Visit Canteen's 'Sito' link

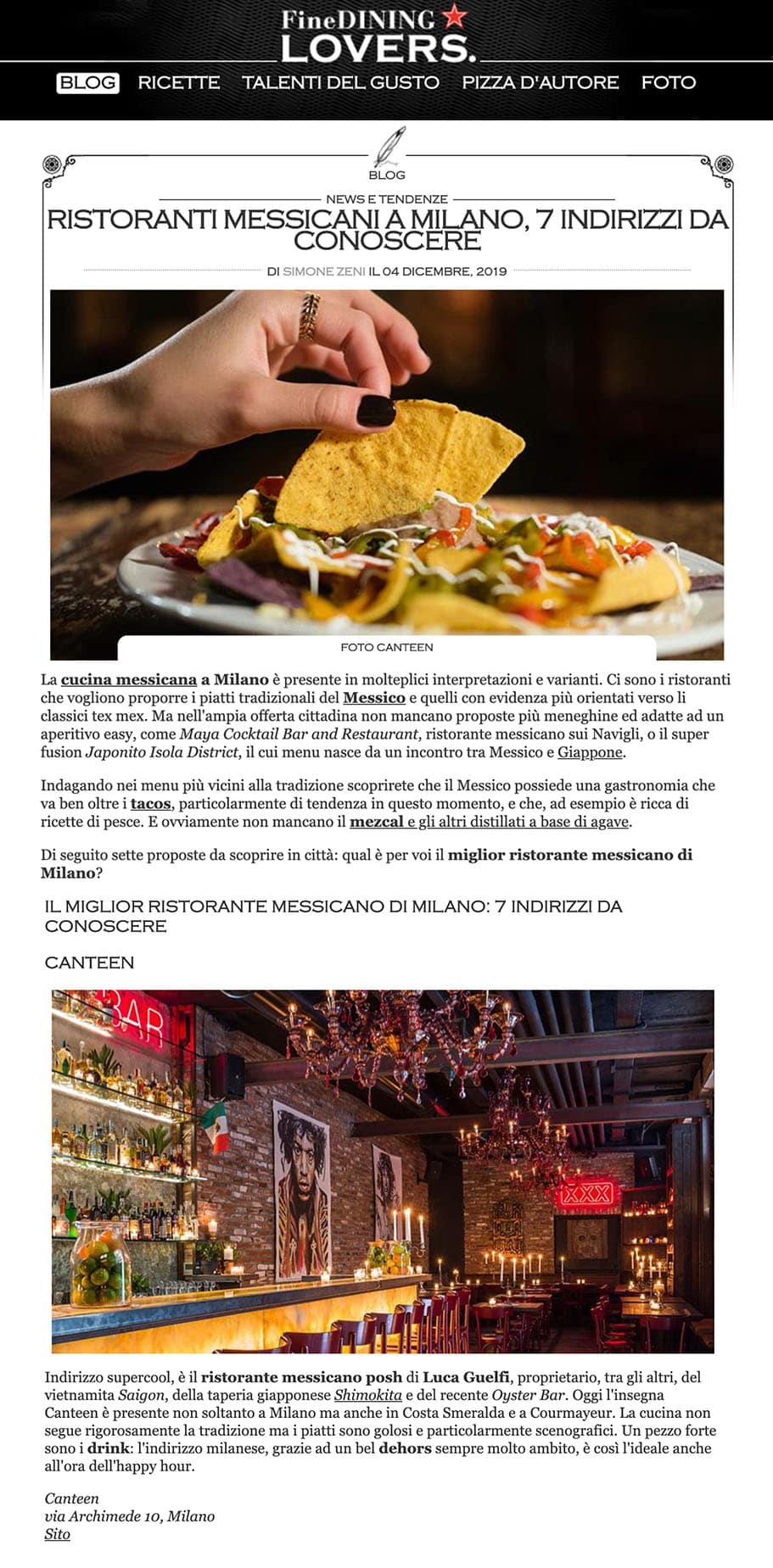tap(57, 1534)
